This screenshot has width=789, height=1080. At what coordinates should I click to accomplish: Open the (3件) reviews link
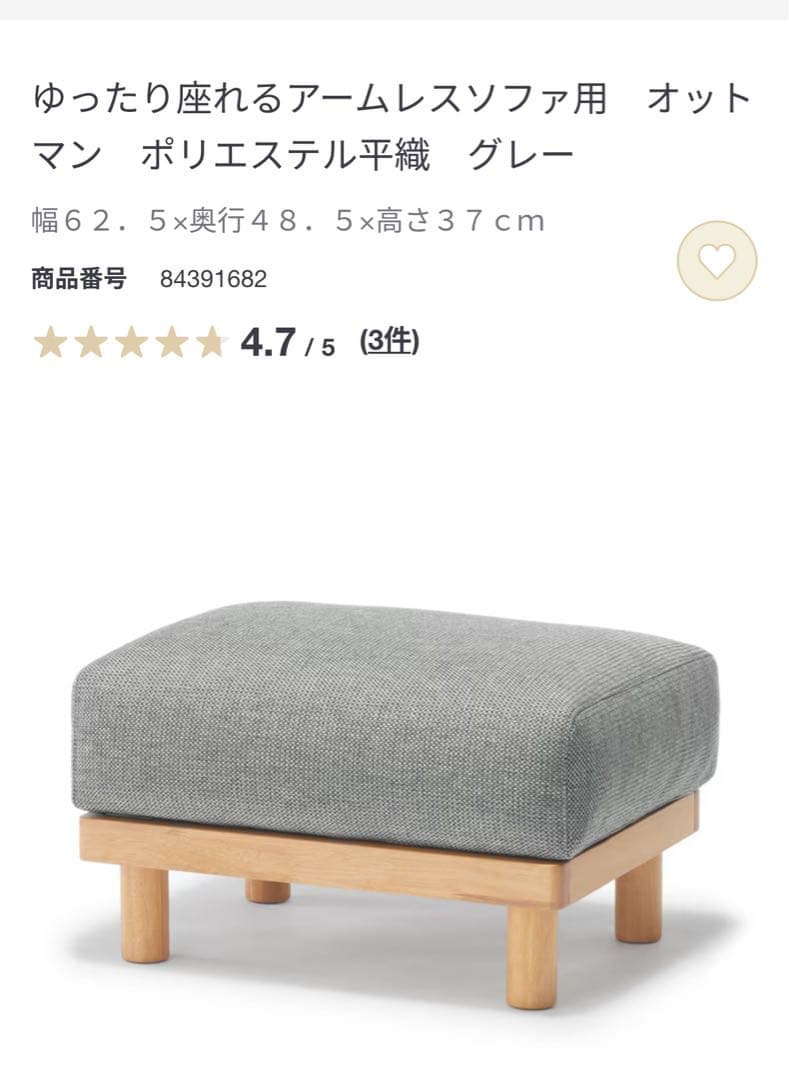coord(390,340)
